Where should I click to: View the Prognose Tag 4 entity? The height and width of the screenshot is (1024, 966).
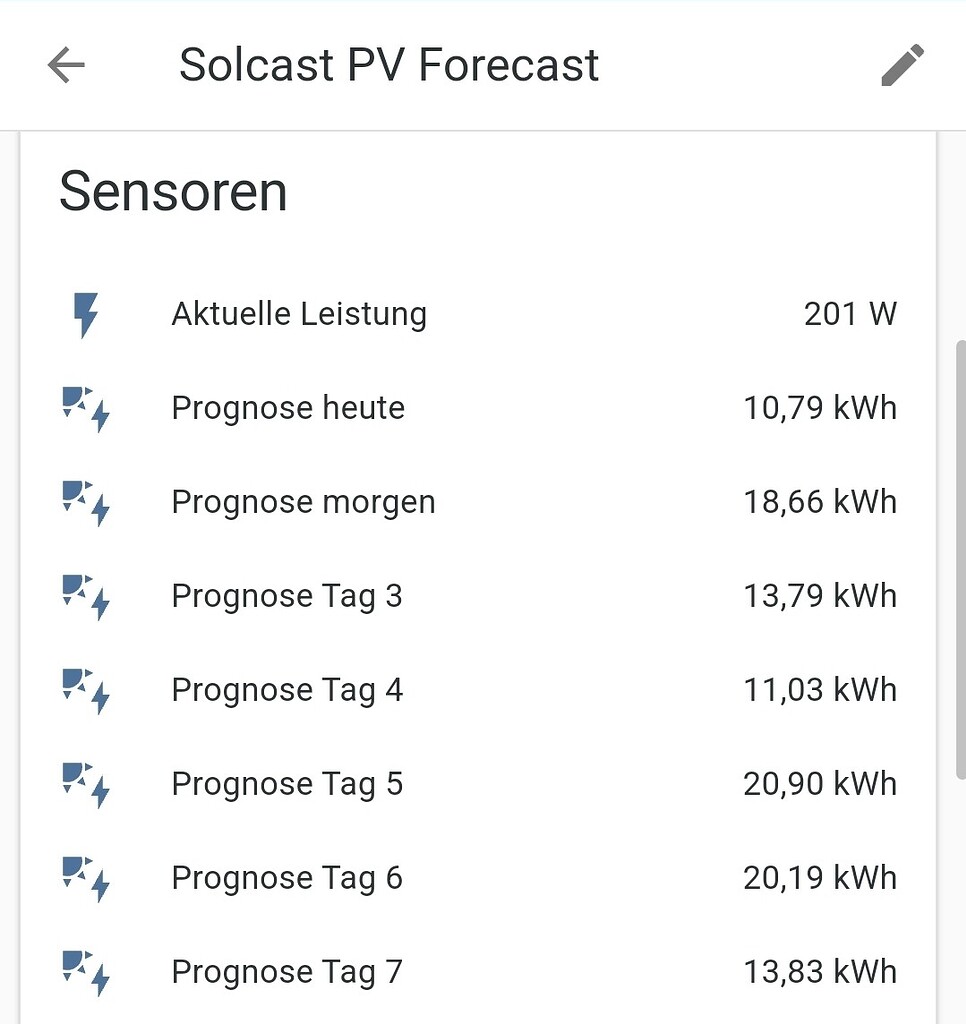287,690
